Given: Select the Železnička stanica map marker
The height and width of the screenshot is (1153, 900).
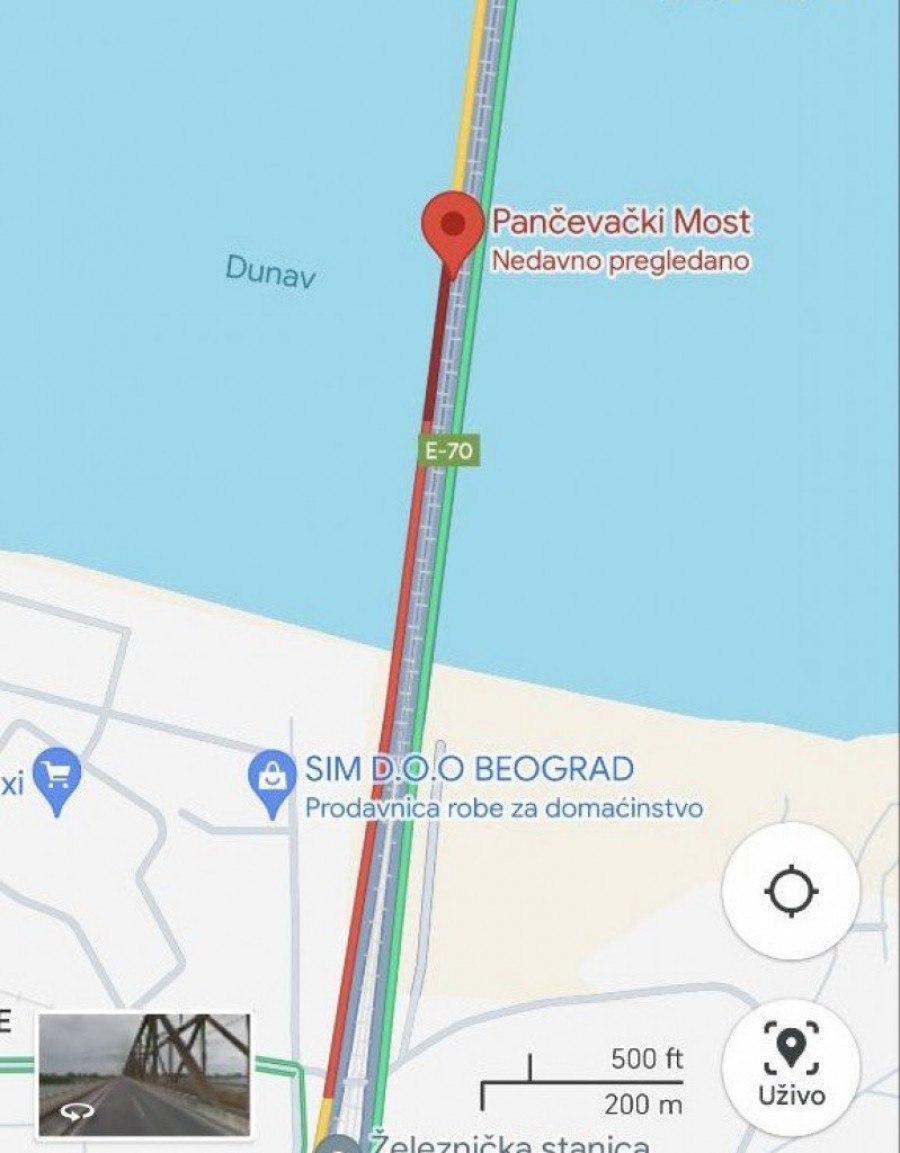Looking at the screenshot, I should [x=340, y=1146].
